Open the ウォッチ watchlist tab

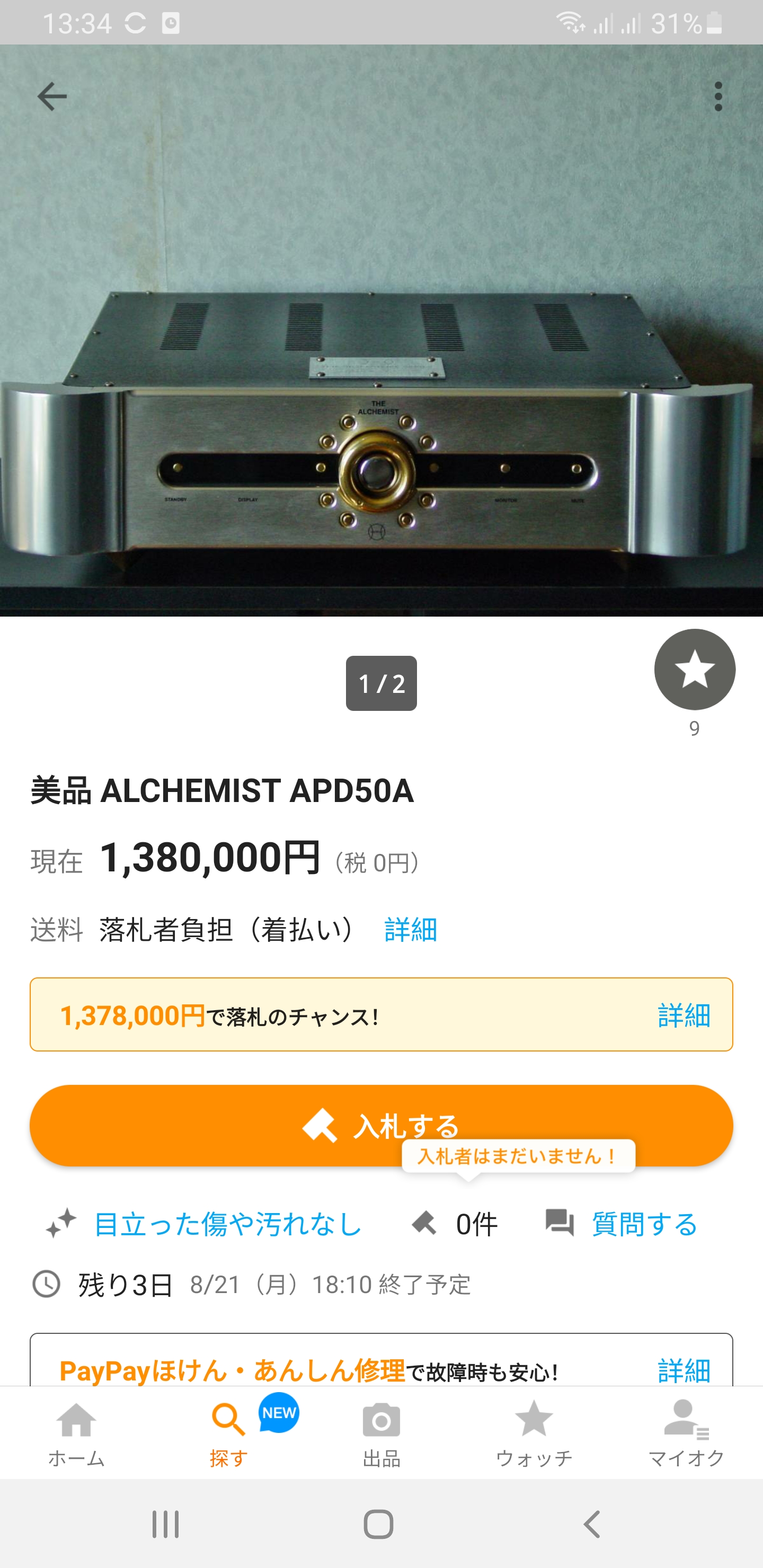click(534, 1432)
